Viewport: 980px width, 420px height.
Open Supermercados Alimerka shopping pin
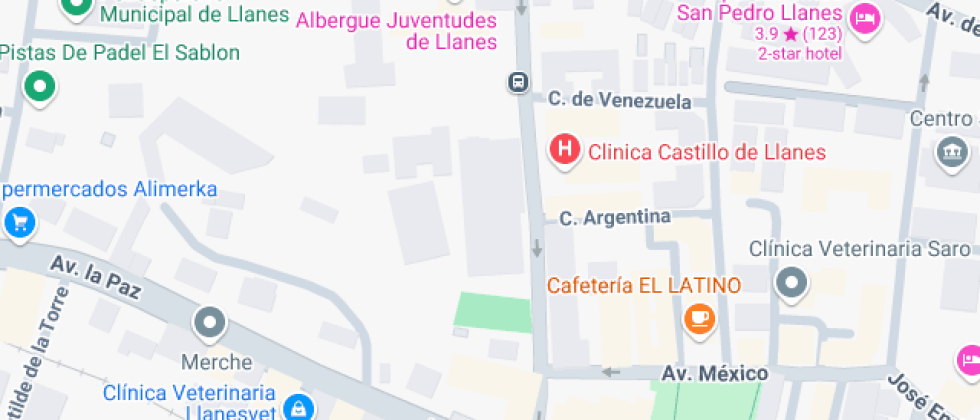point(19,223)
